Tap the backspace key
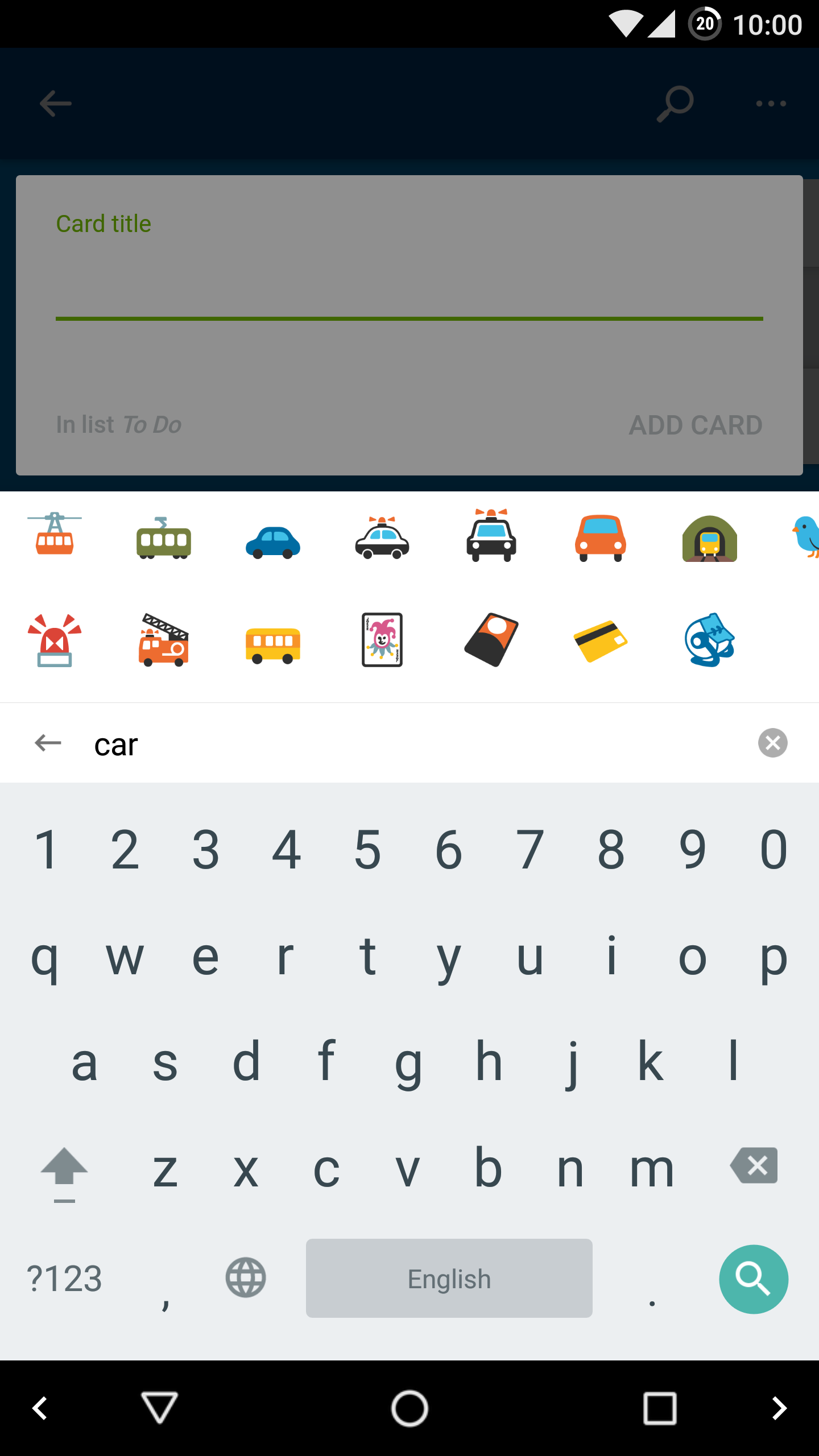This screenshot has height=1456, width=819. click(x=754, y=1165)
